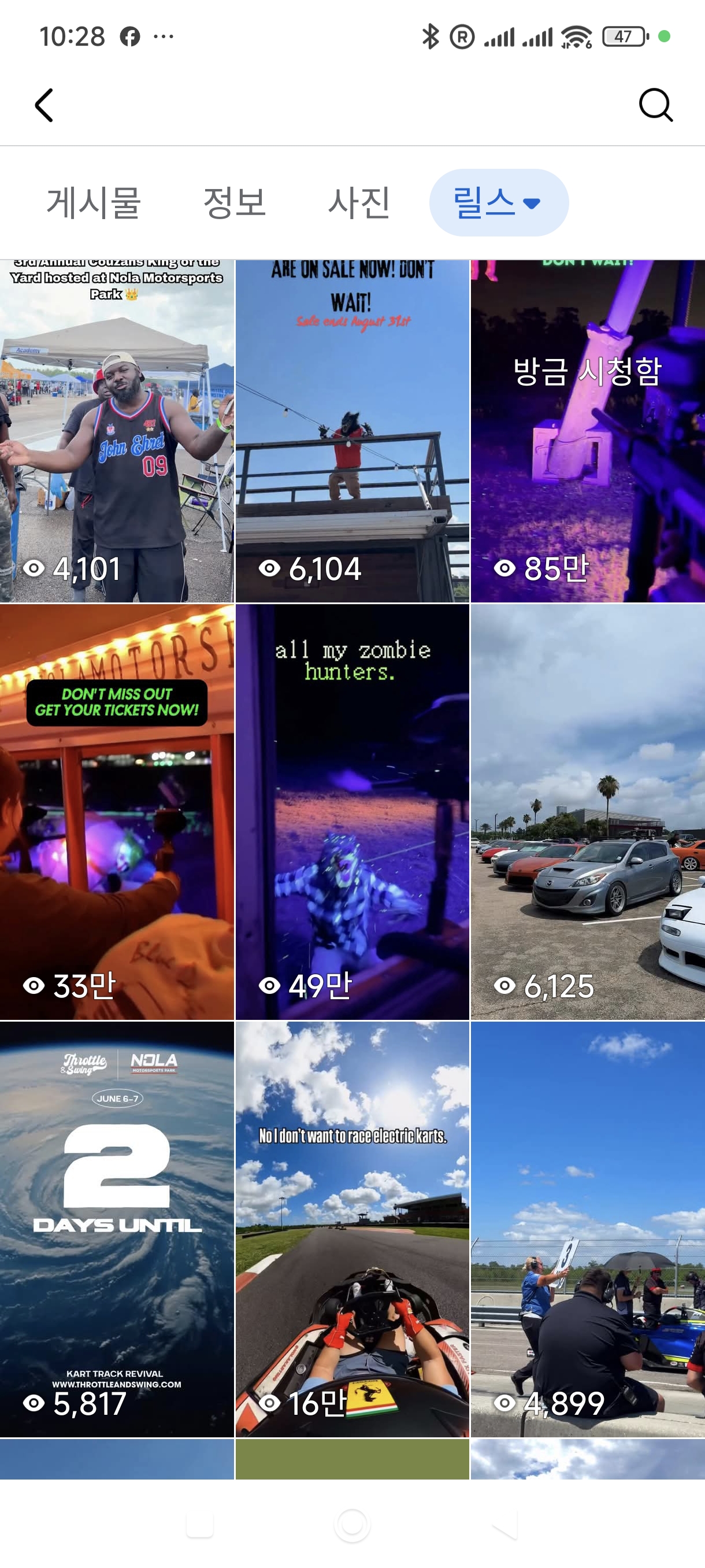Open the reel with 4,899 views
The width and height of the screenshot is (705, 1568).
588,1229
